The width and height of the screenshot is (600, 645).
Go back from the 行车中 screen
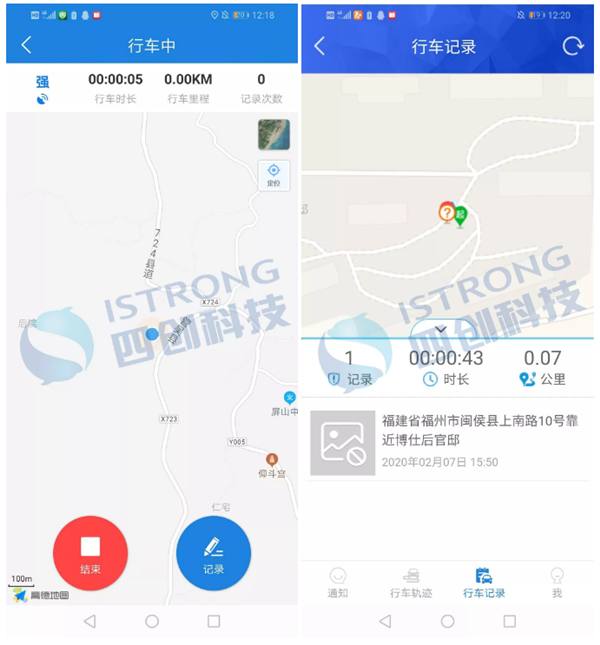27,46
